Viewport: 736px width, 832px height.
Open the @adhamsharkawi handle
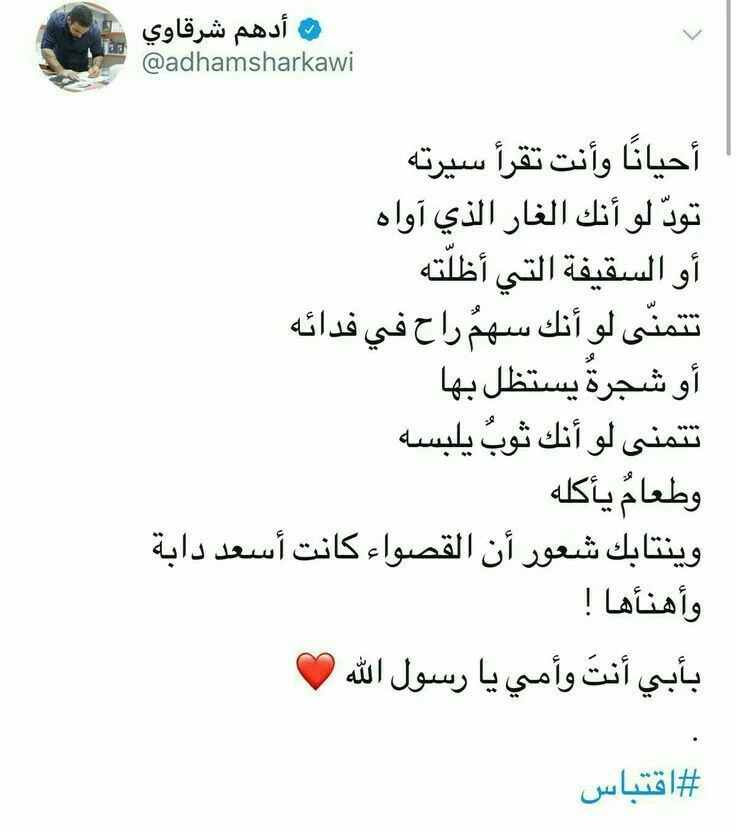click(x=246, y=64)
